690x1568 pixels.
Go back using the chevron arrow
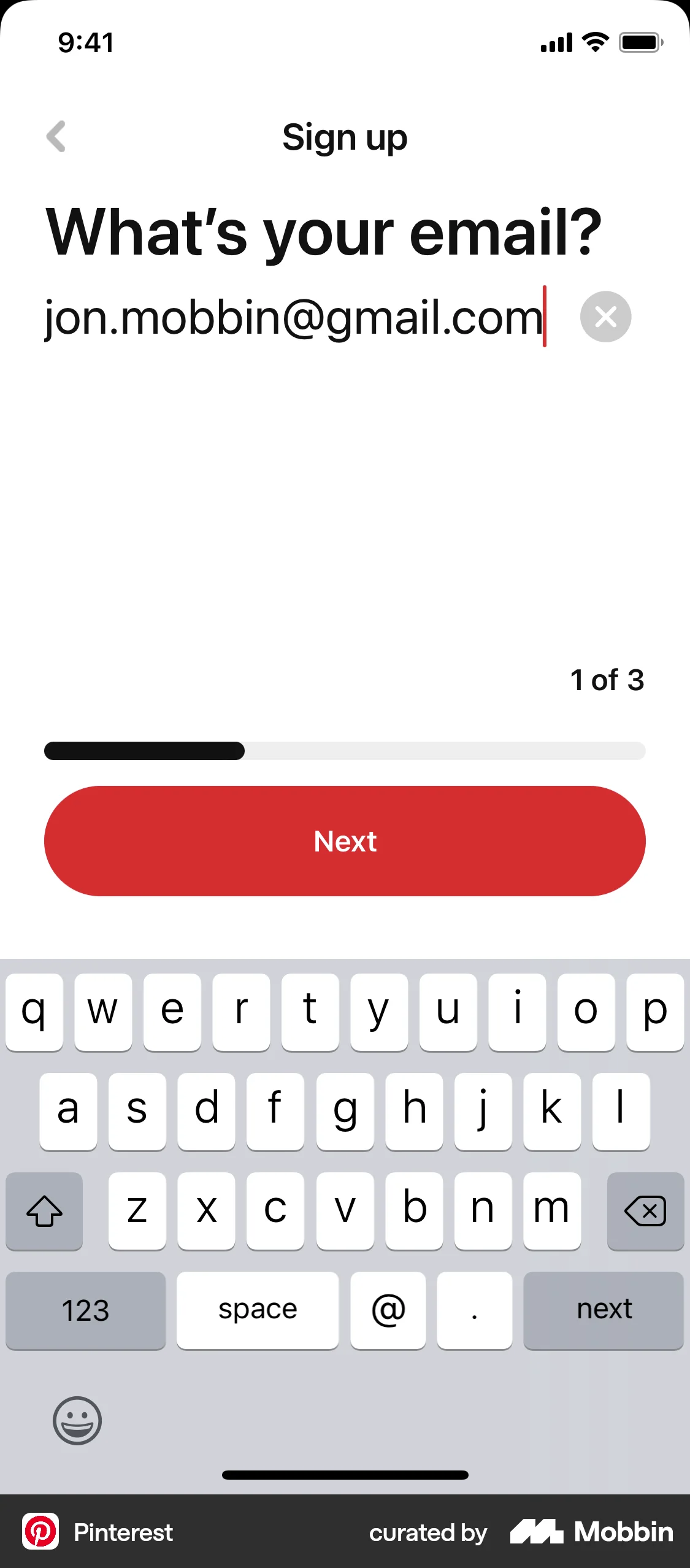pos(56,136)
